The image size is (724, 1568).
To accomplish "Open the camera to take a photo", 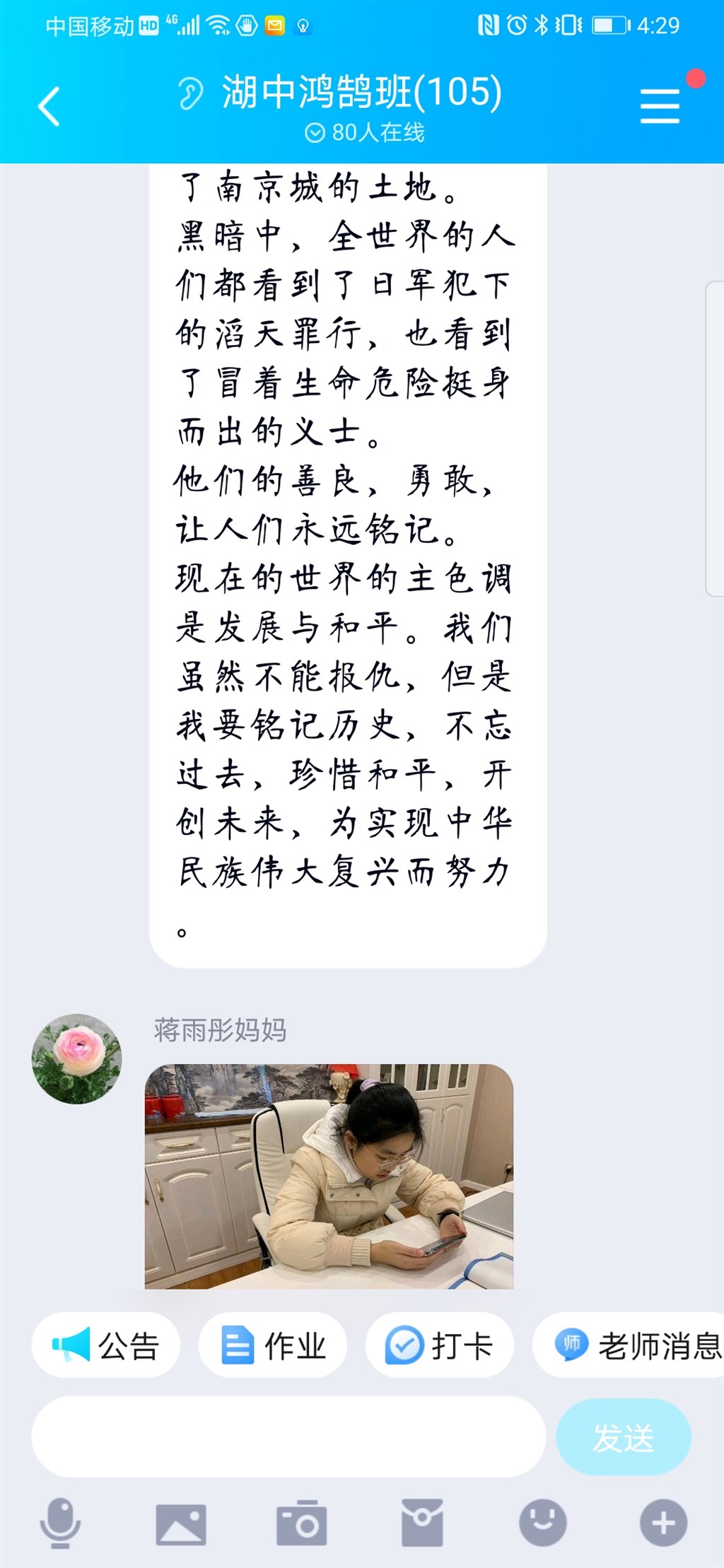I will [302, 1523].
